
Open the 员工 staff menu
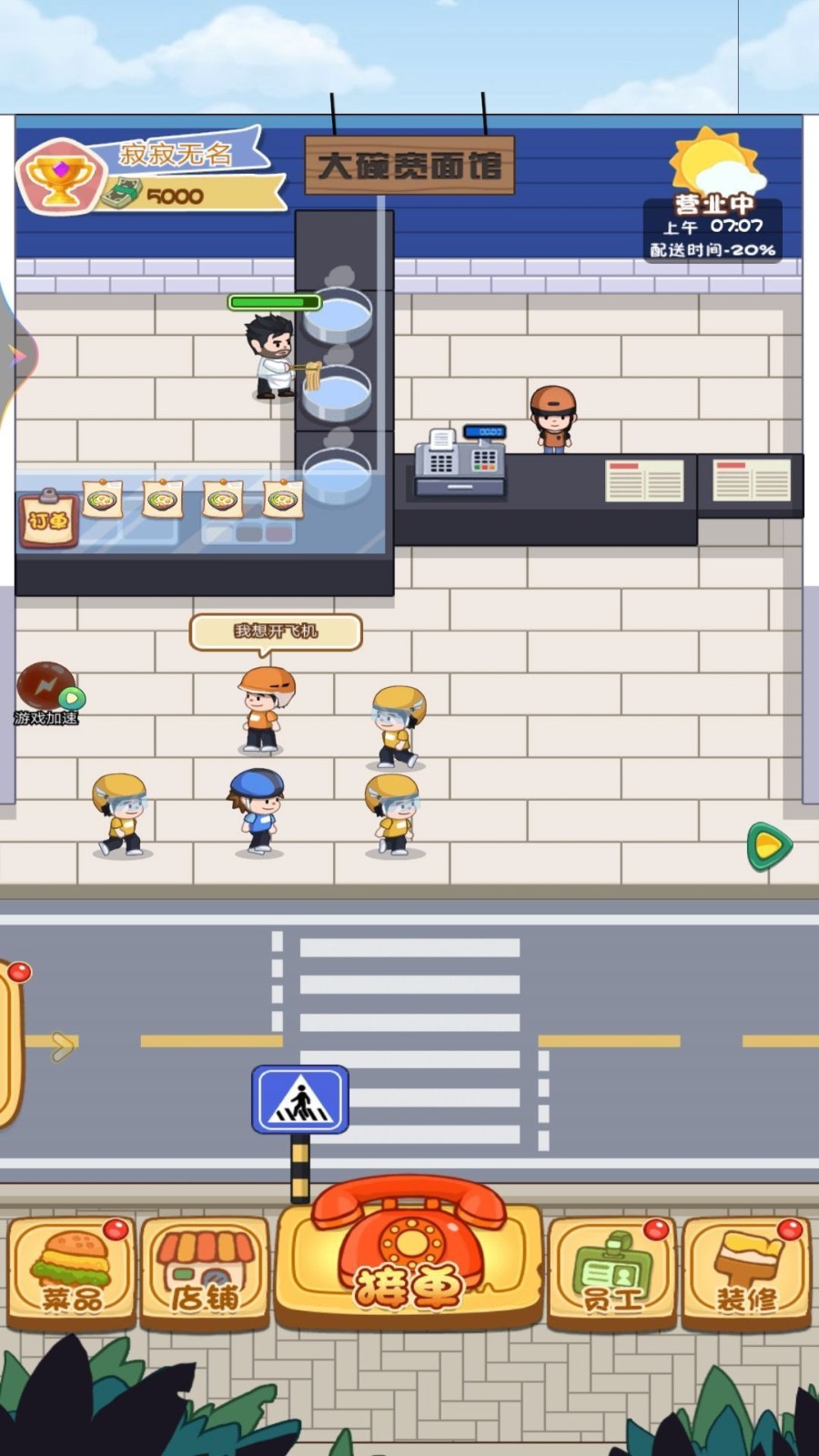point(612,1273)
